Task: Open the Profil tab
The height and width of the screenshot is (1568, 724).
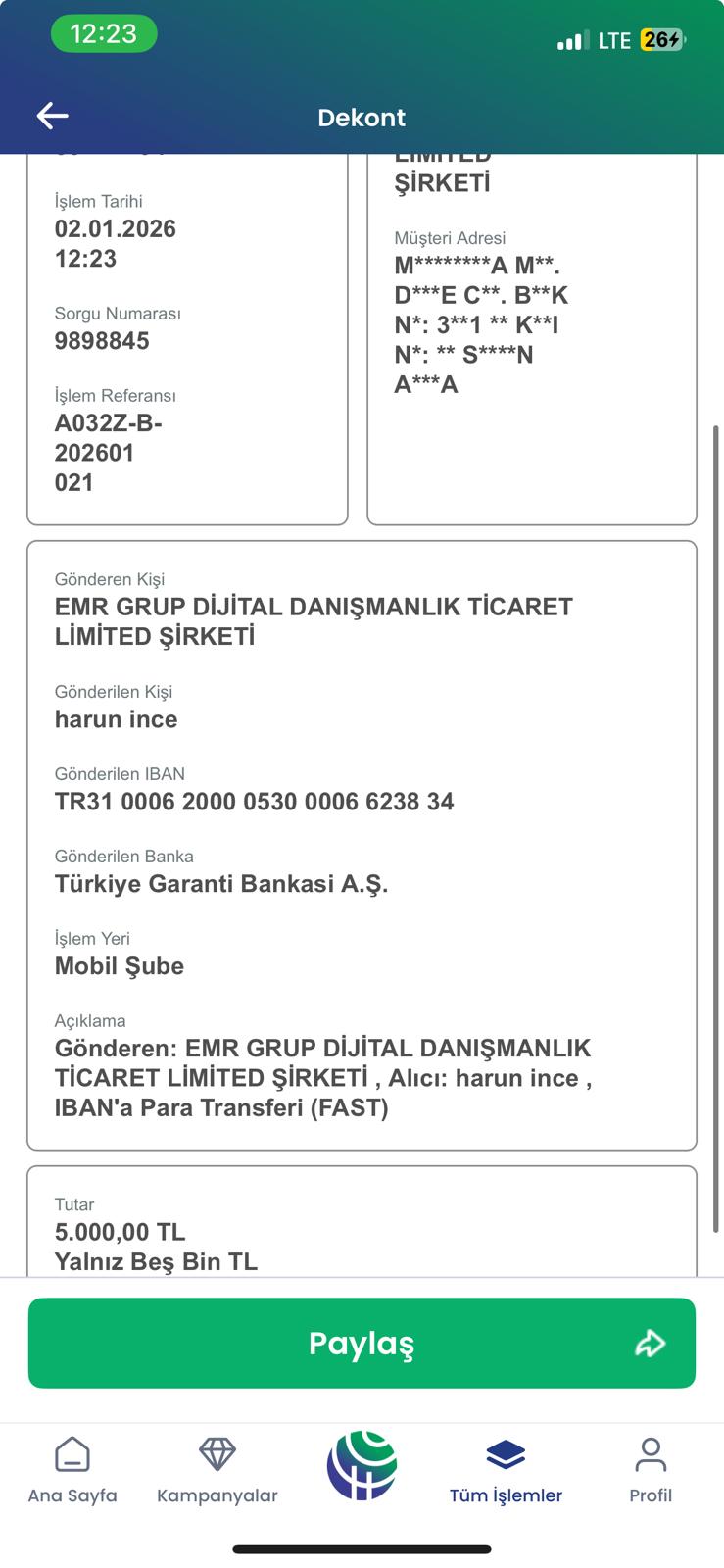Action: tap(651, 1470)
